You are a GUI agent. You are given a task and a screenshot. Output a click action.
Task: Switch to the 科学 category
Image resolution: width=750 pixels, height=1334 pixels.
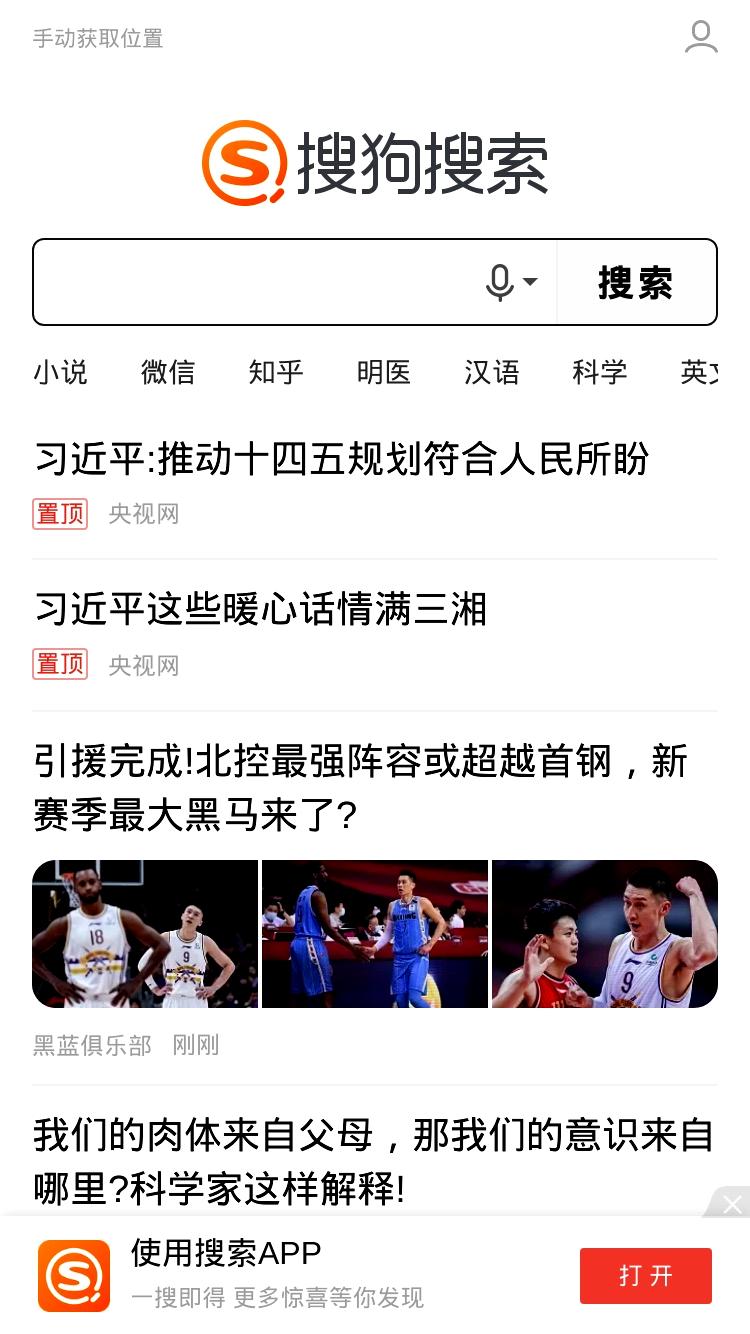pyautogui.click(x=600, y=372)
